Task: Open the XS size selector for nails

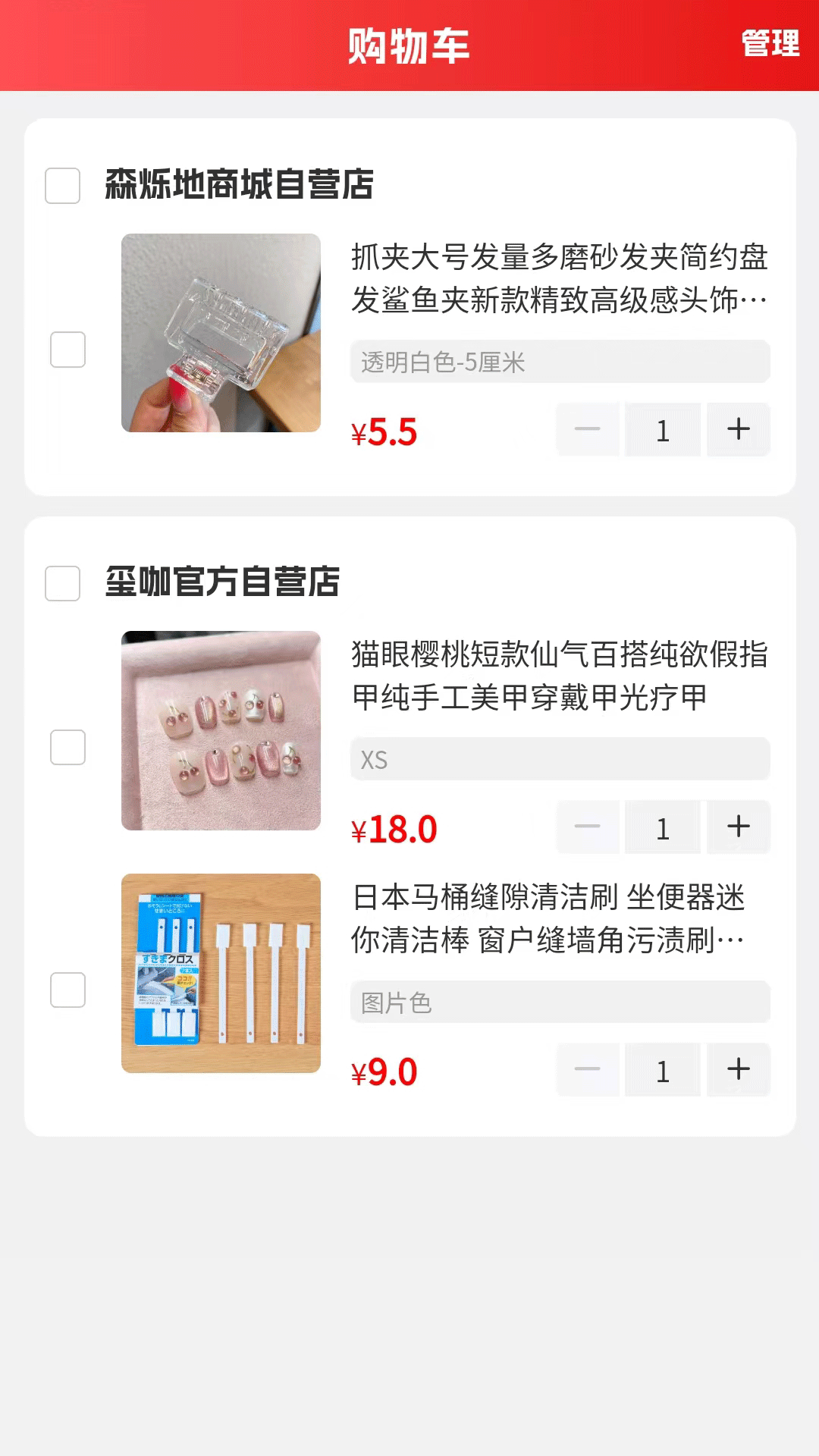Action: pos(560,759)
